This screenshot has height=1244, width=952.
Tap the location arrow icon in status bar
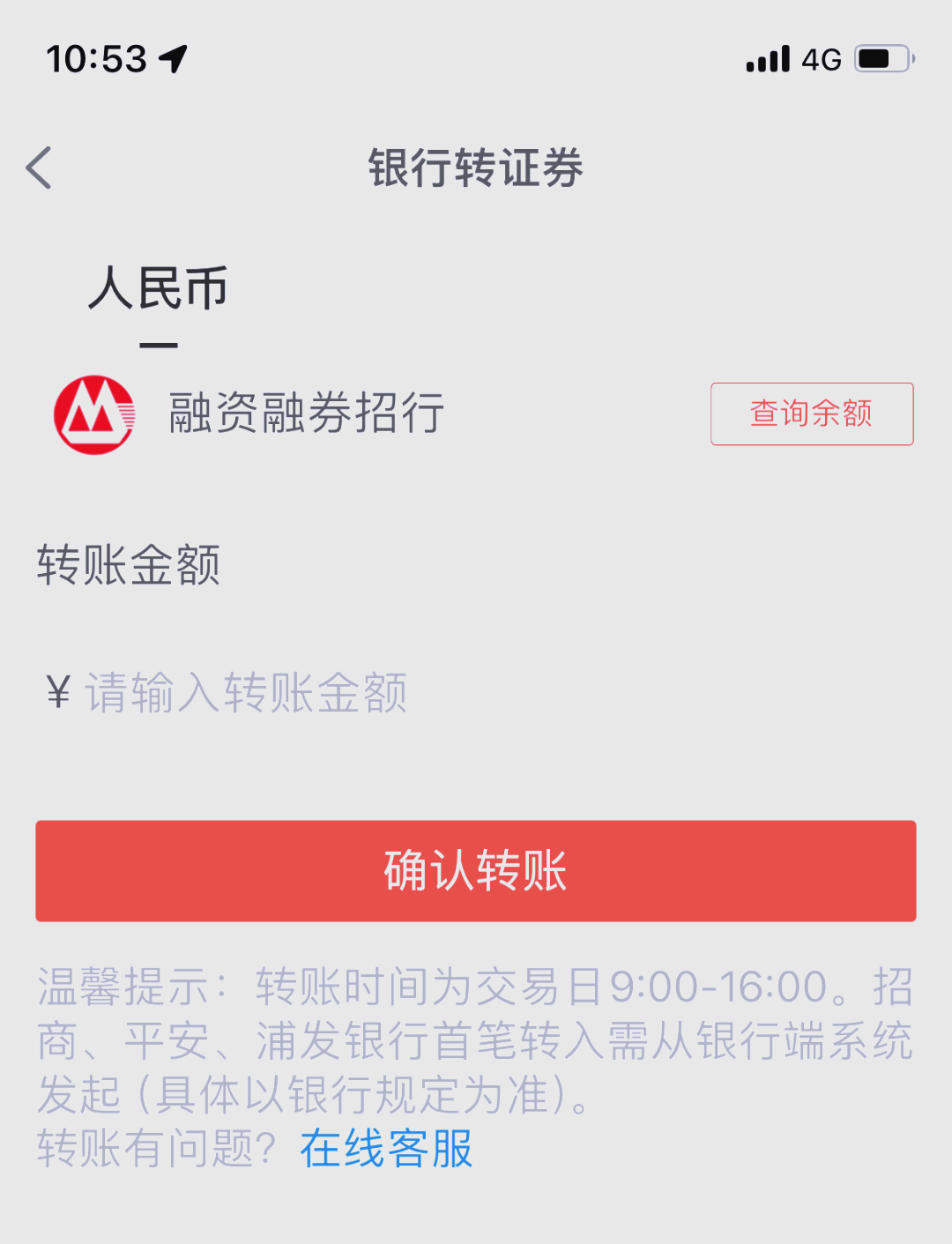pyautogui.click(x=175, y=57)
